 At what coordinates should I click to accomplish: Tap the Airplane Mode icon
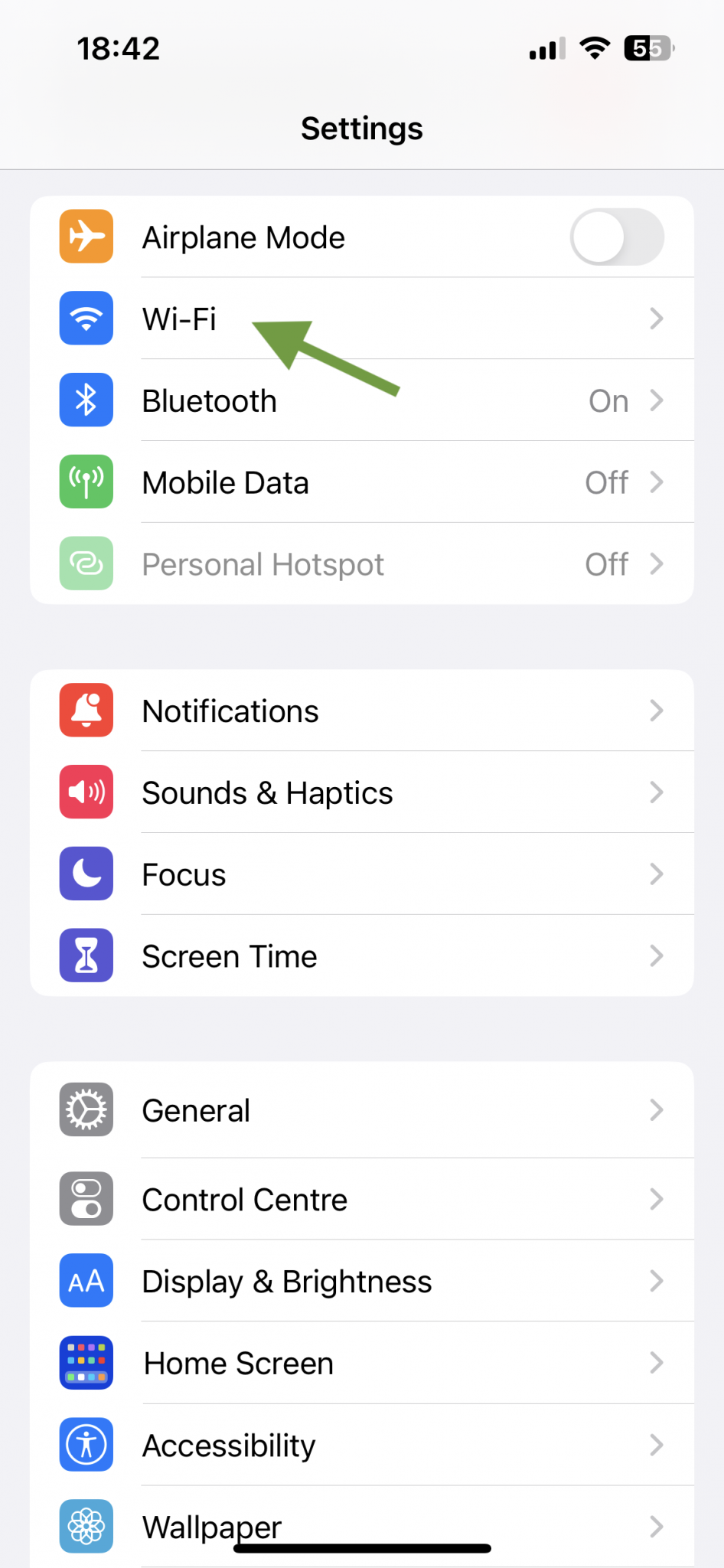[86, 237]
